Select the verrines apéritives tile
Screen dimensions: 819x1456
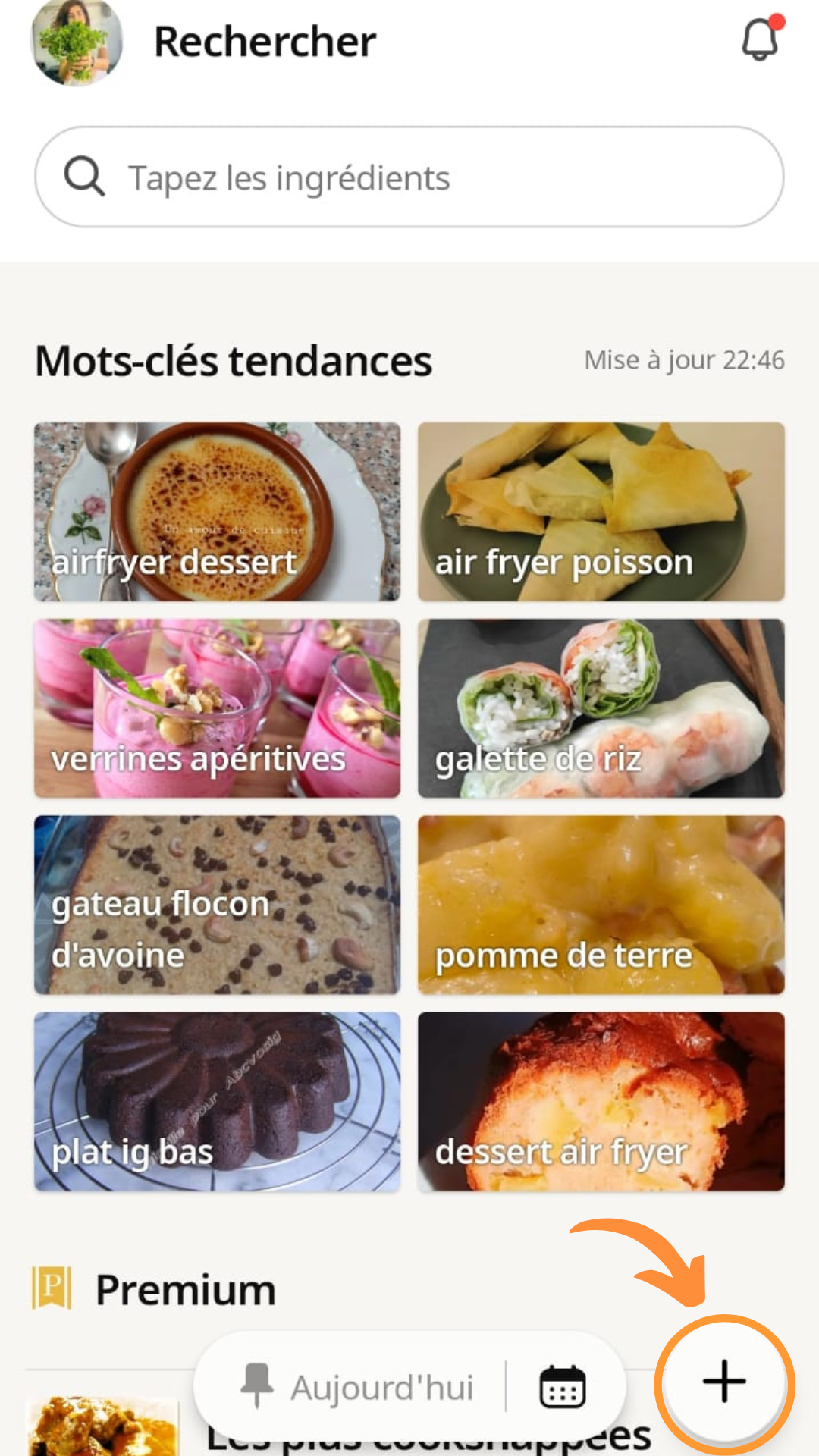[x=218, y=708]
